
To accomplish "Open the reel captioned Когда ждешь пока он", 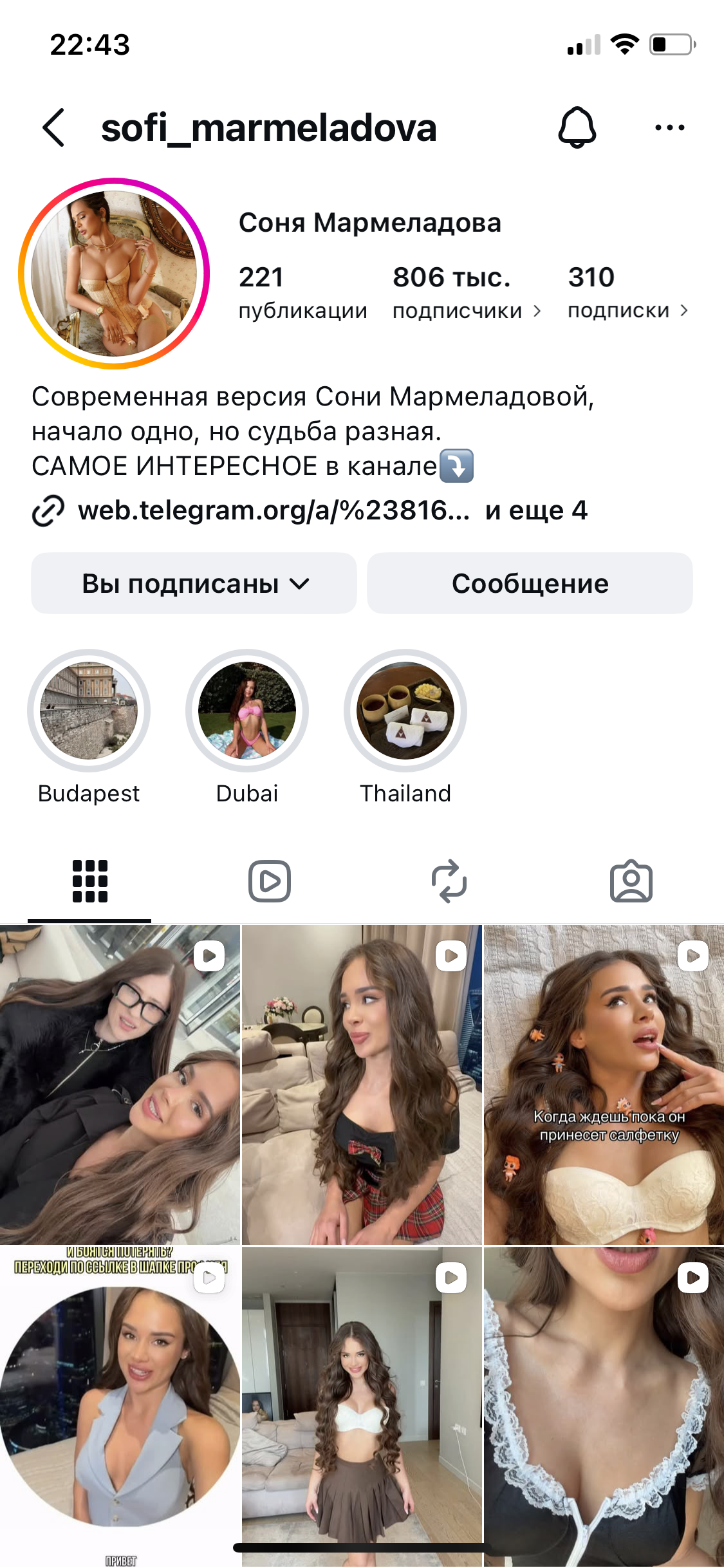I will coord(604,1084).
